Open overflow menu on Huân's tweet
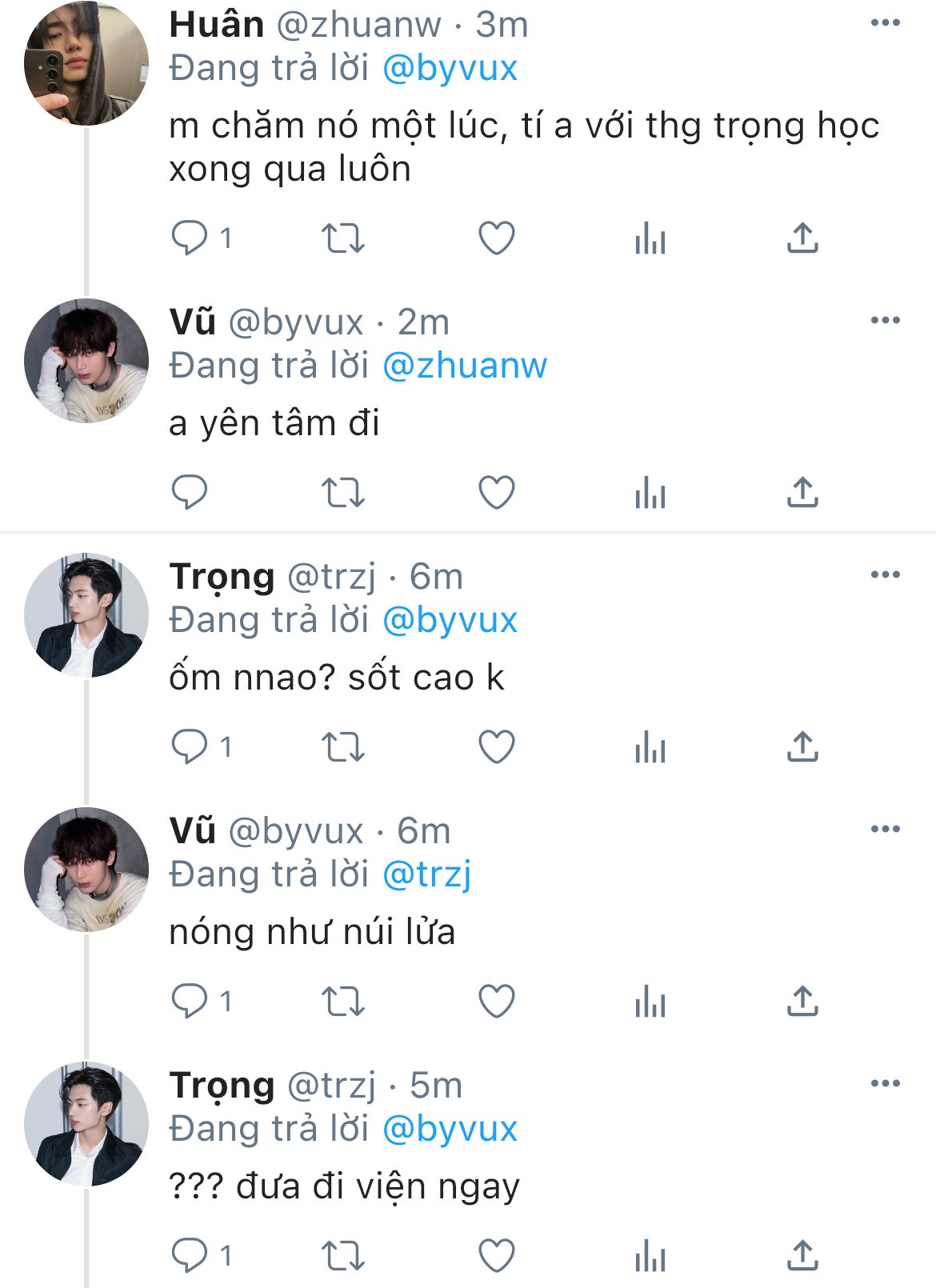 [885, 23]
